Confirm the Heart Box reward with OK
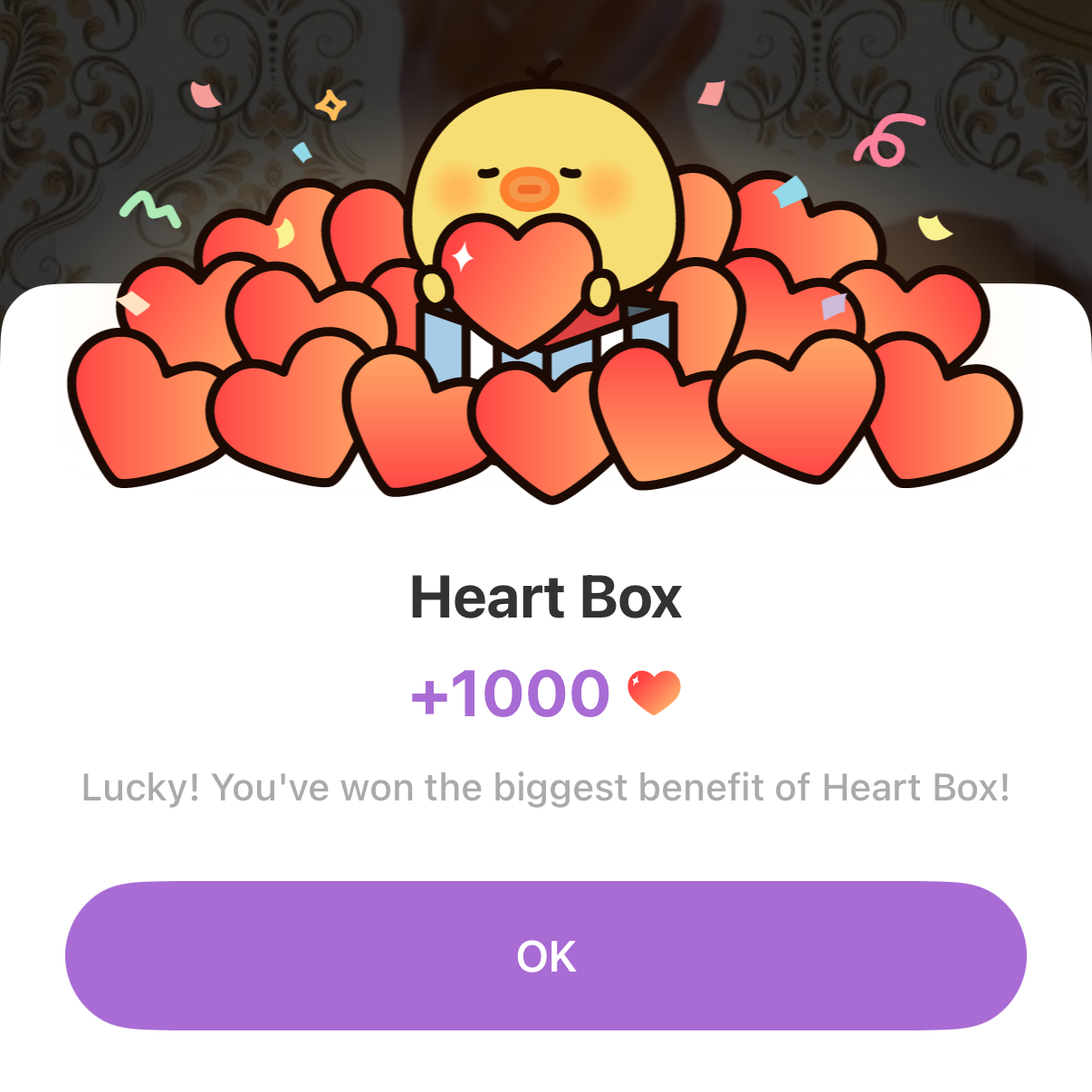Screen dimensions: 1092x1092 pyautogui.click(x=546, y=956)
